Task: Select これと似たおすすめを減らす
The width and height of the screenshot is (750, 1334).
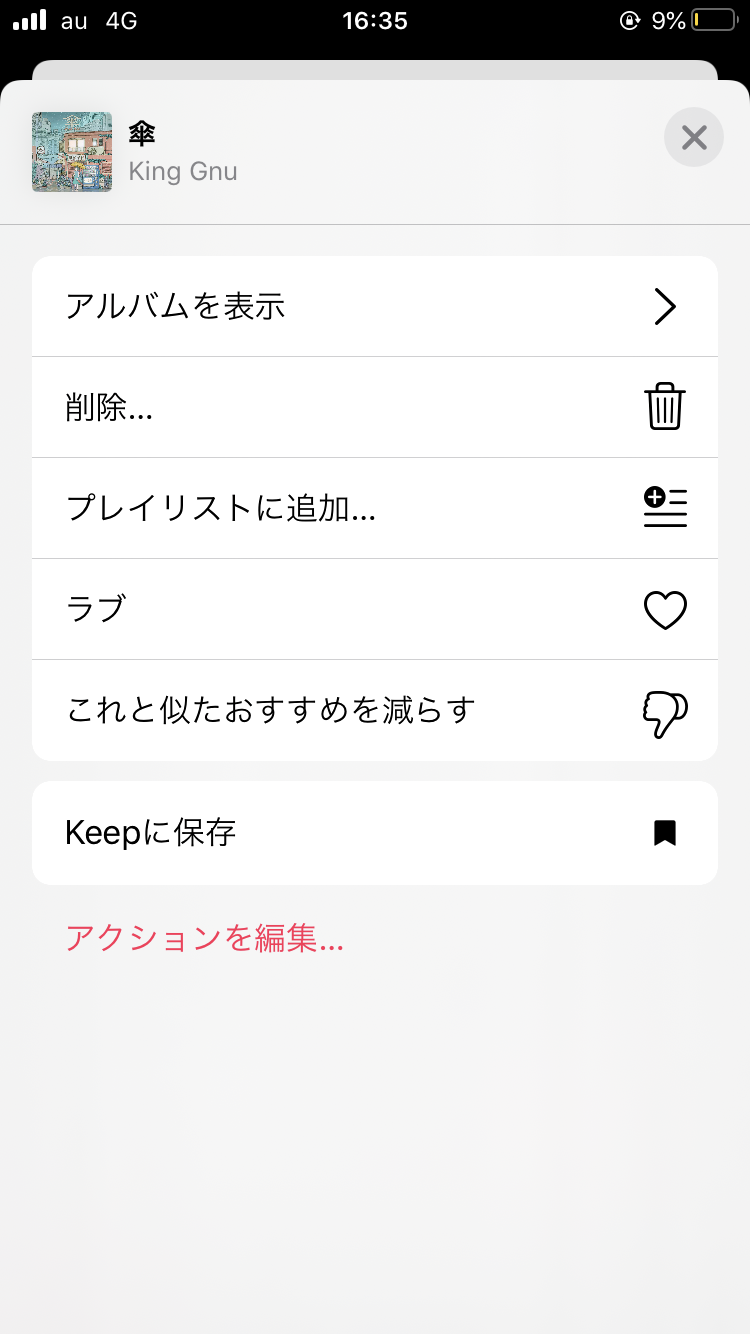Action: (x=375, y=710)
